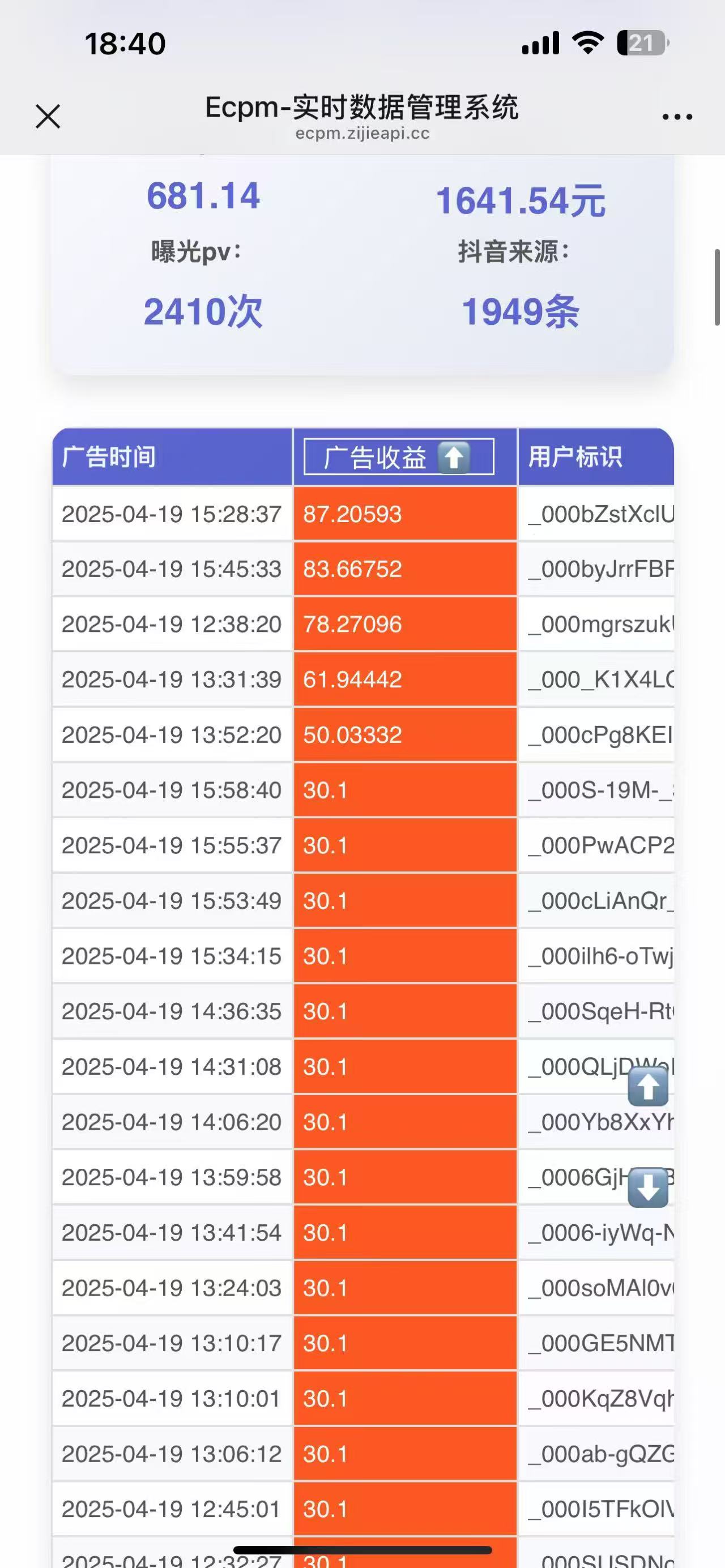Sort table by 广告收益 column

point(399,457)
